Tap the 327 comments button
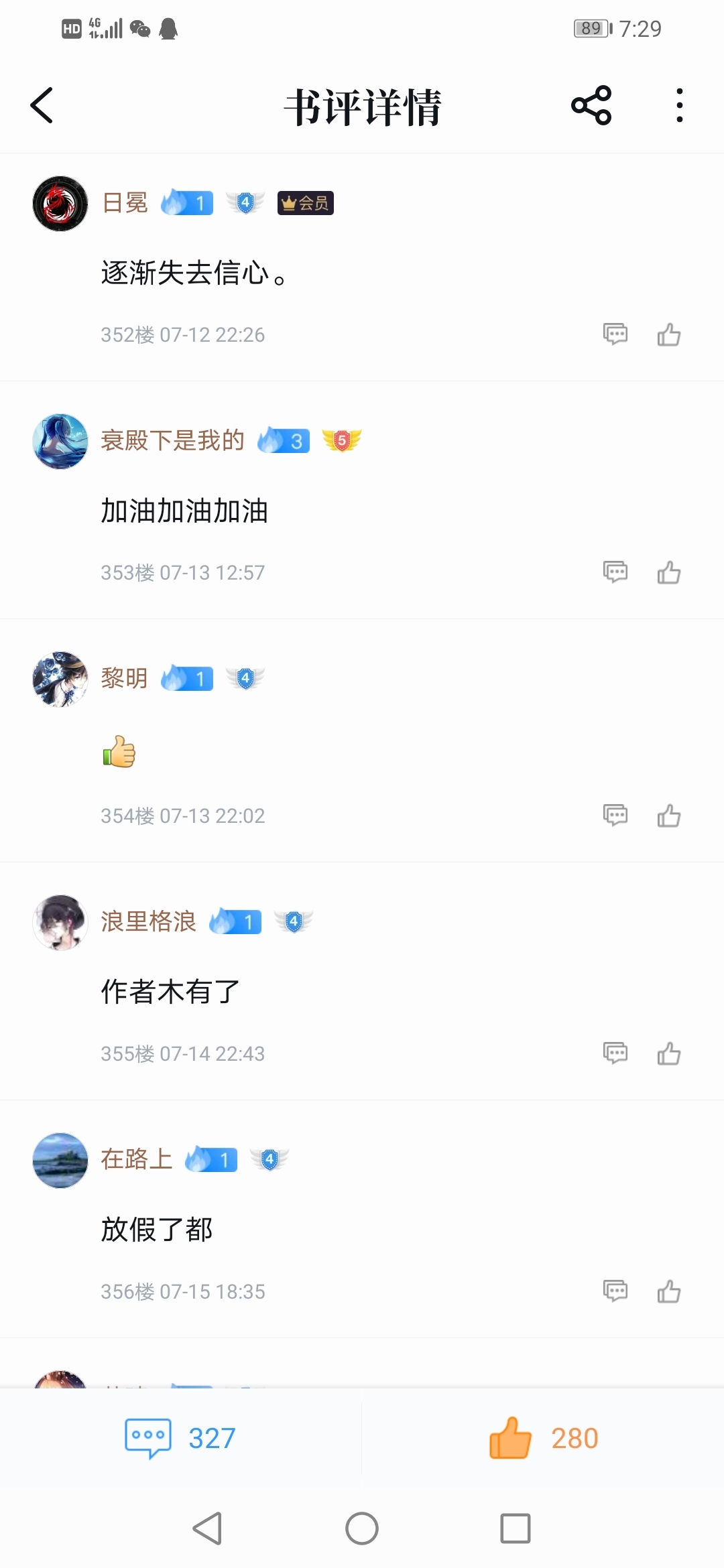724x1568 pixels. point(181,1438)
